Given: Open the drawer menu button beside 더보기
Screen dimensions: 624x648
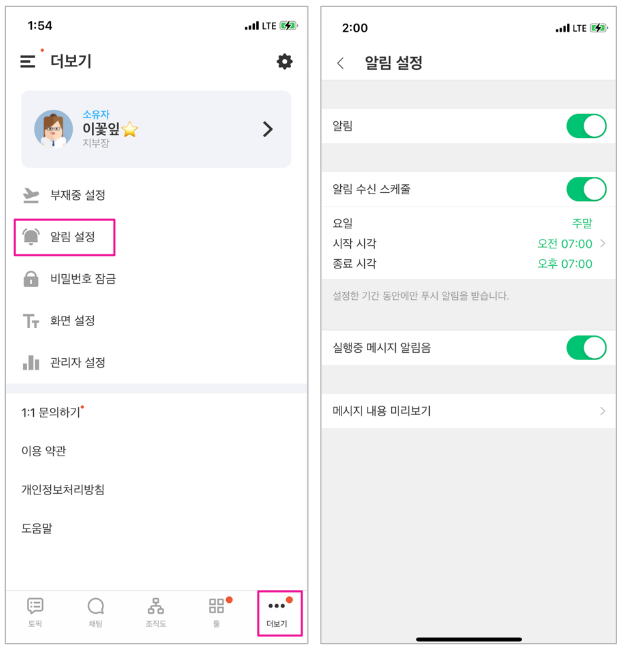Looking at the screenshot, I should pyautogui.click(x=28, y=62).
